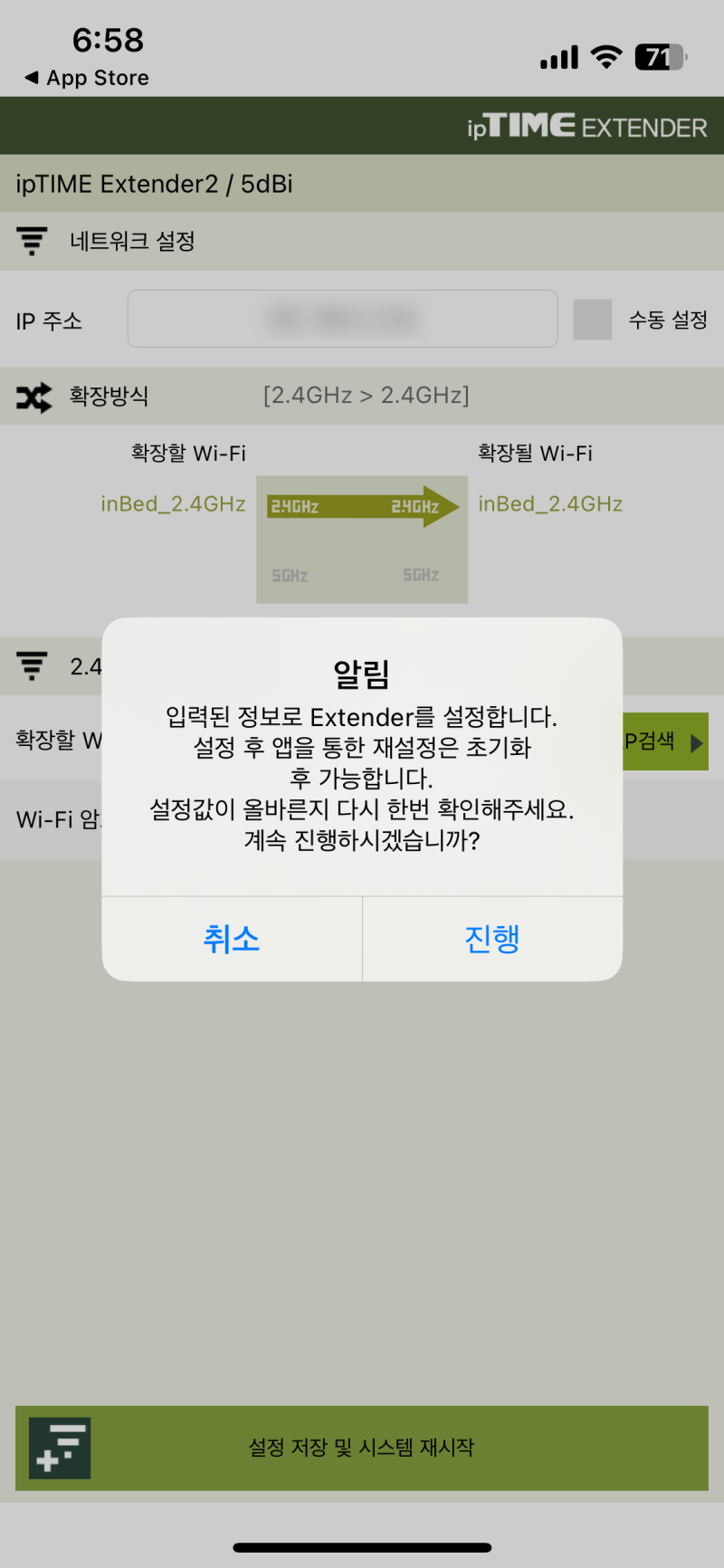
Task: Click the IP 주소 input field
Action: pyautogui.click(x=342, y=319)
